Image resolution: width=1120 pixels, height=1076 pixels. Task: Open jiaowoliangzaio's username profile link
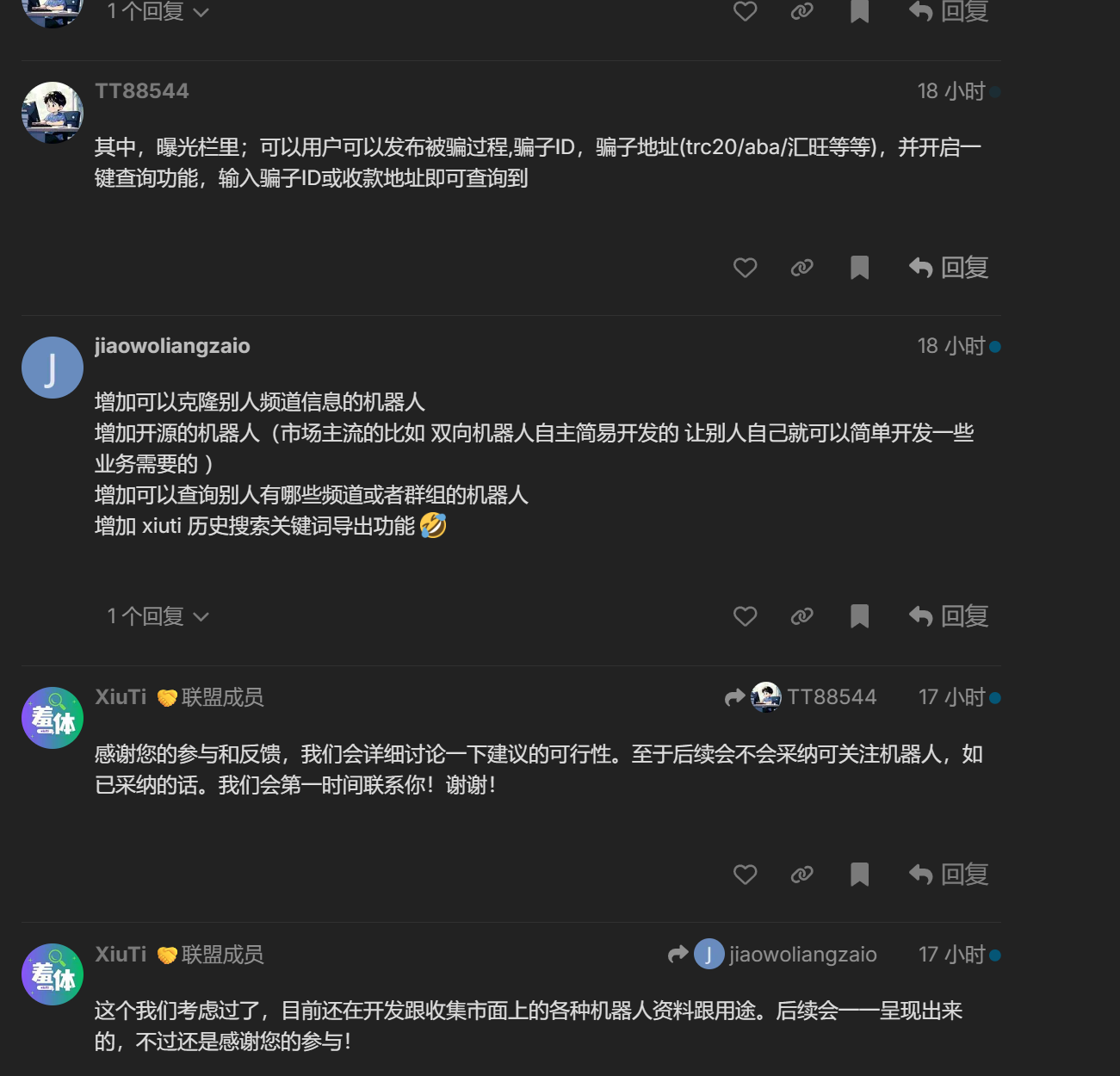pos(172,346)
